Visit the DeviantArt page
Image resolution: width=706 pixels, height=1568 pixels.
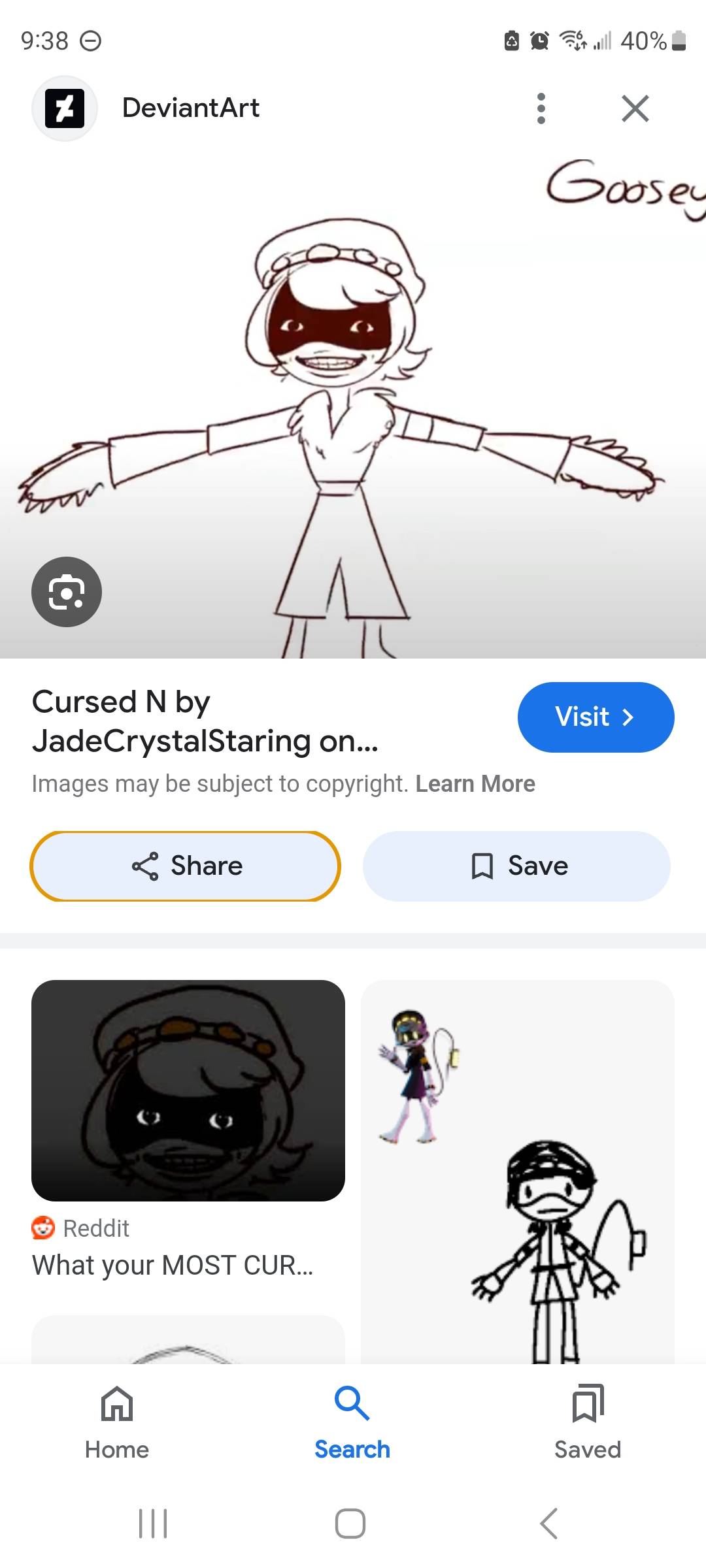click(x=595, y=717)
